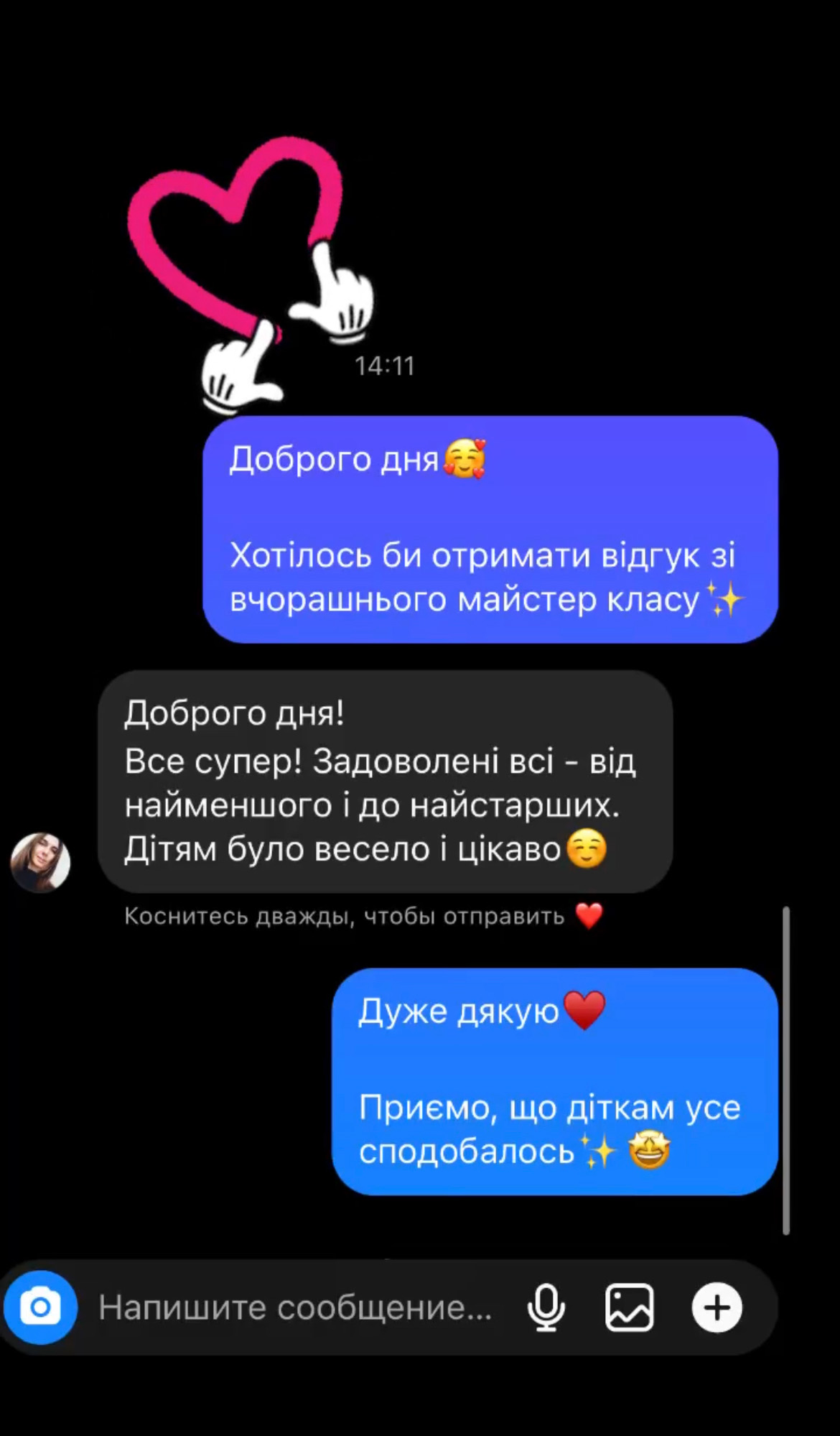Viewport: 840px width, 1436px height.
Task: Open the photo gallery picker
Action: [x=630, y=1307]
